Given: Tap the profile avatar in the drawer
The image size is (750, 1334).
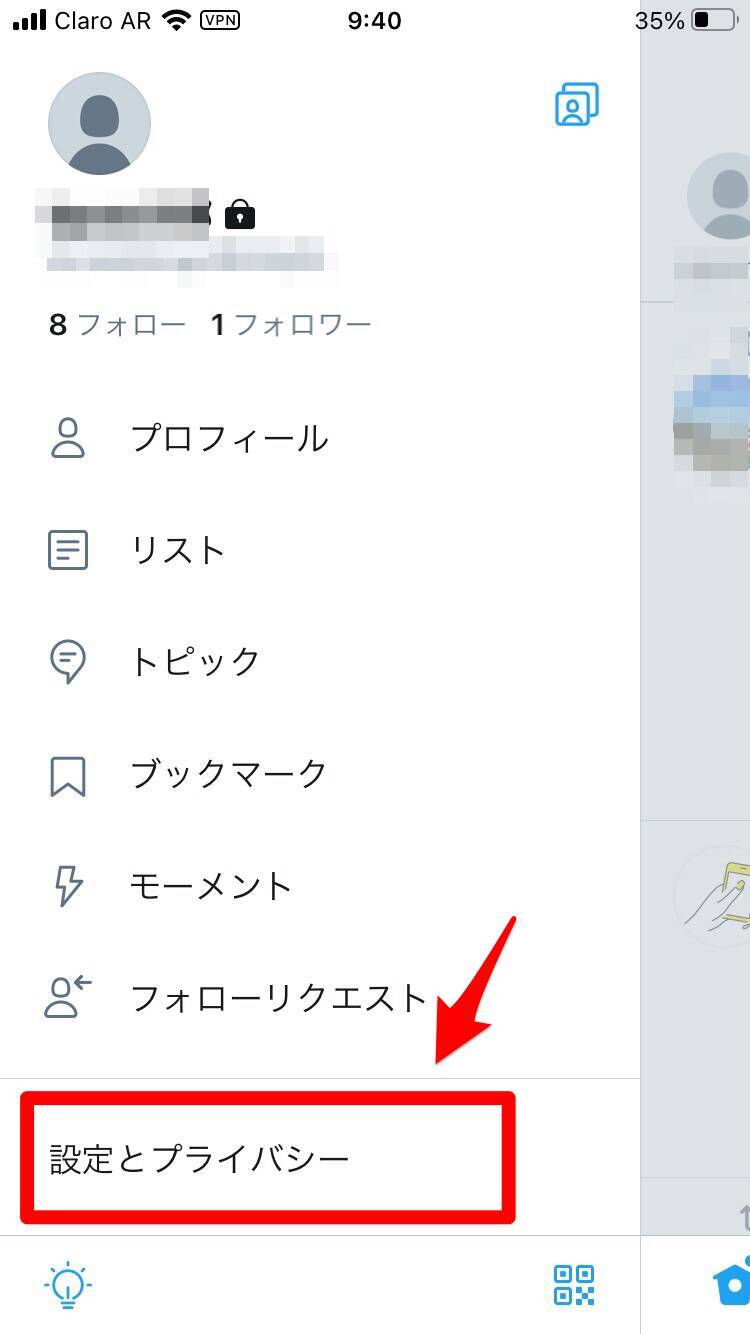Looking at the screenshot, I should 99,124.
